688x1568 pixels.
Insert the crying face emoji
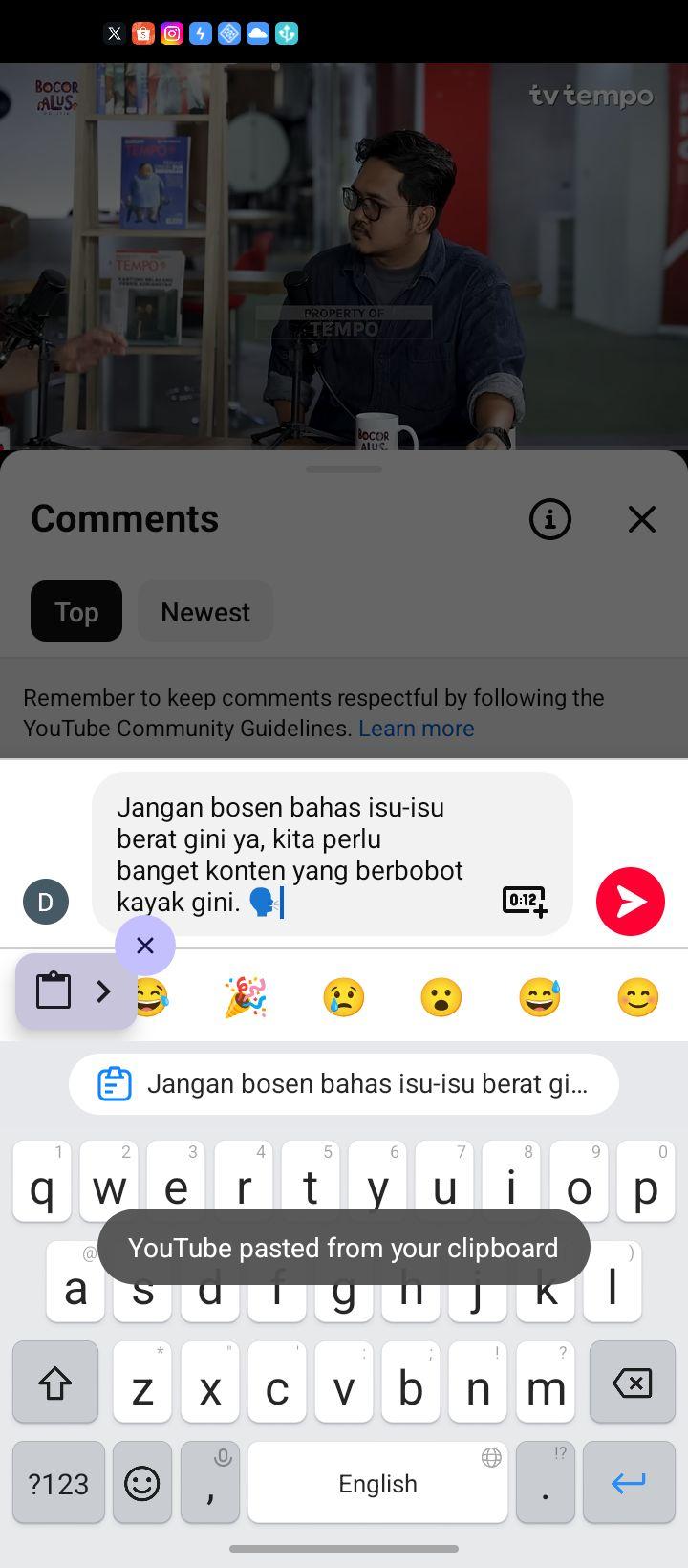click(x=344, y=997)
